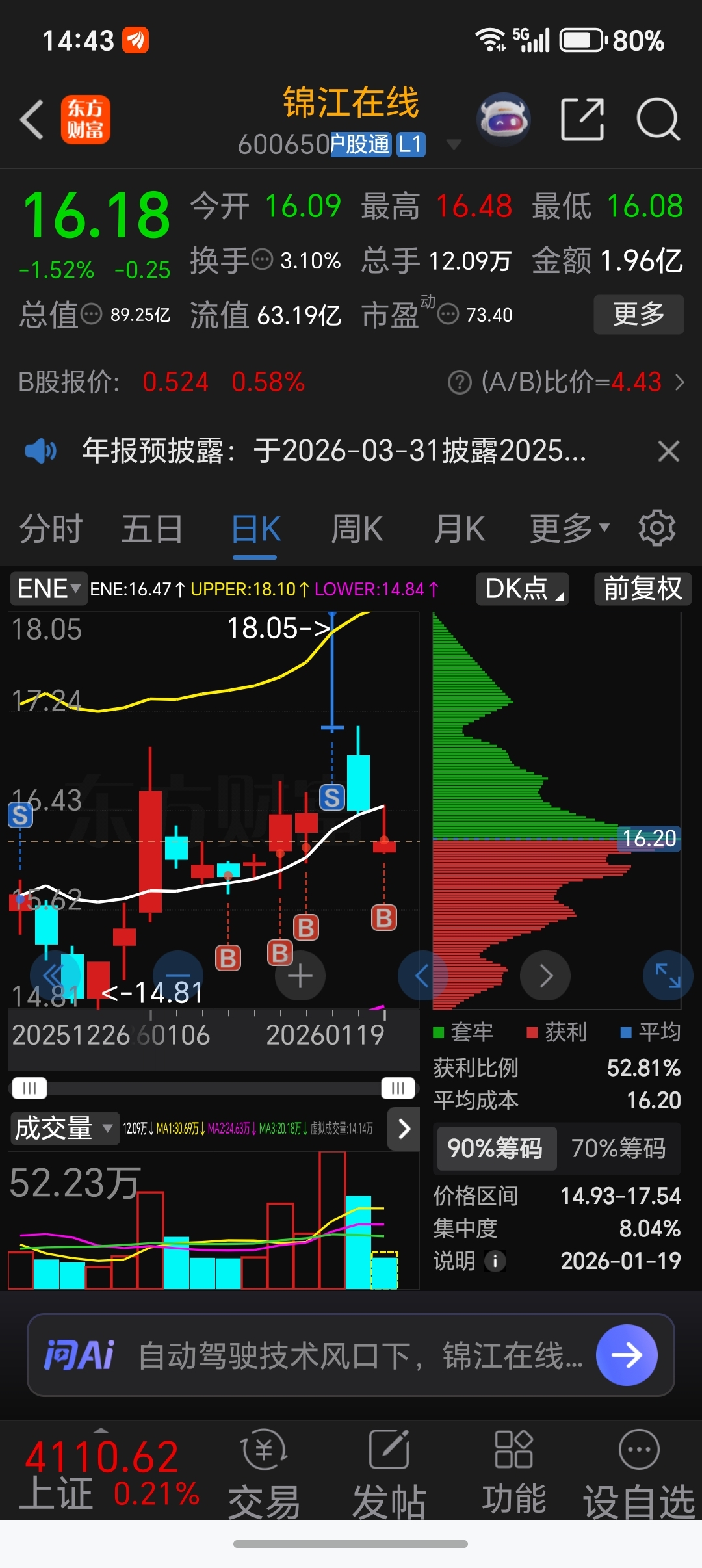The width and height of the screenshot is (702, 1568).
Task: Open the DK点 option
Action: (x=523, y=589)
